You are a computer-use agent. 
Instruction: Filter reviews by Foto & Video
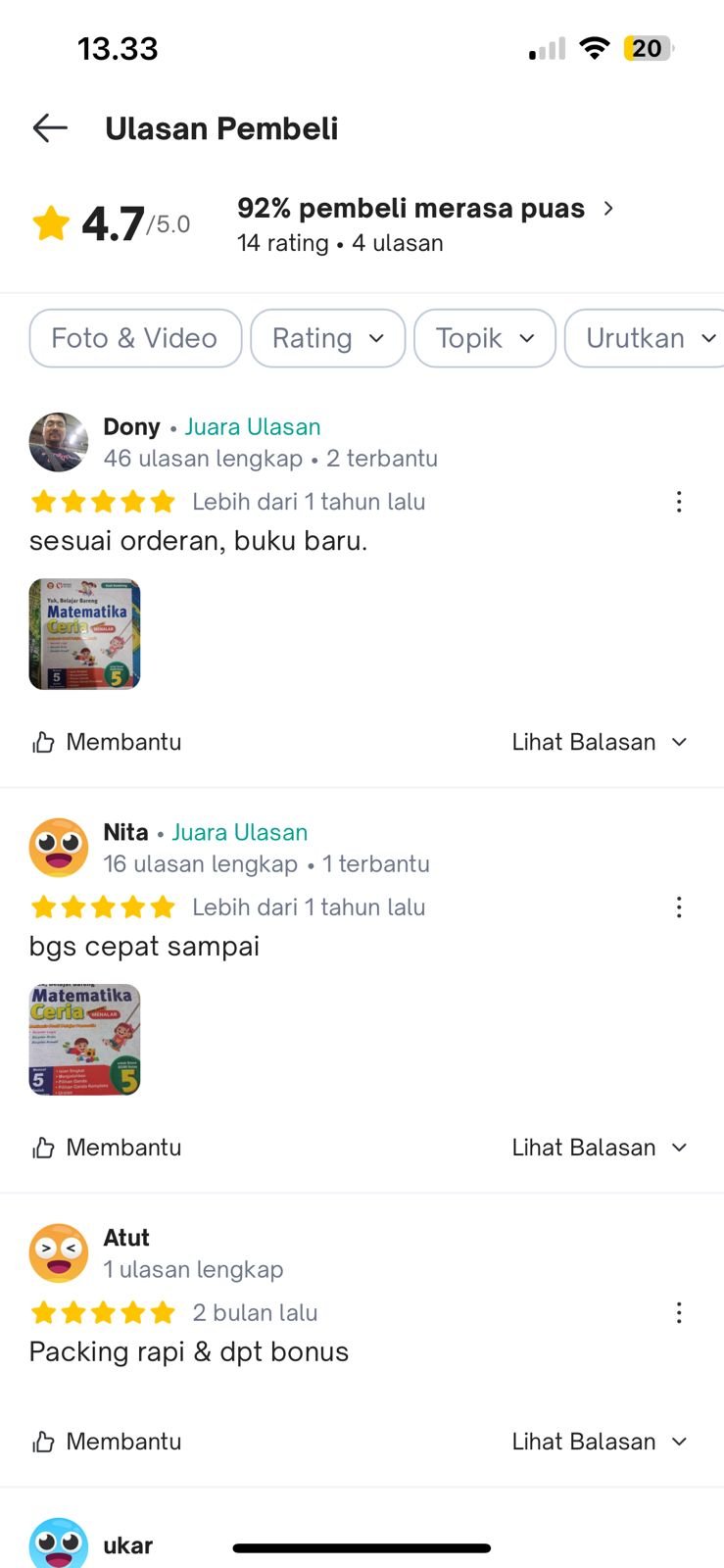(135, 338)
